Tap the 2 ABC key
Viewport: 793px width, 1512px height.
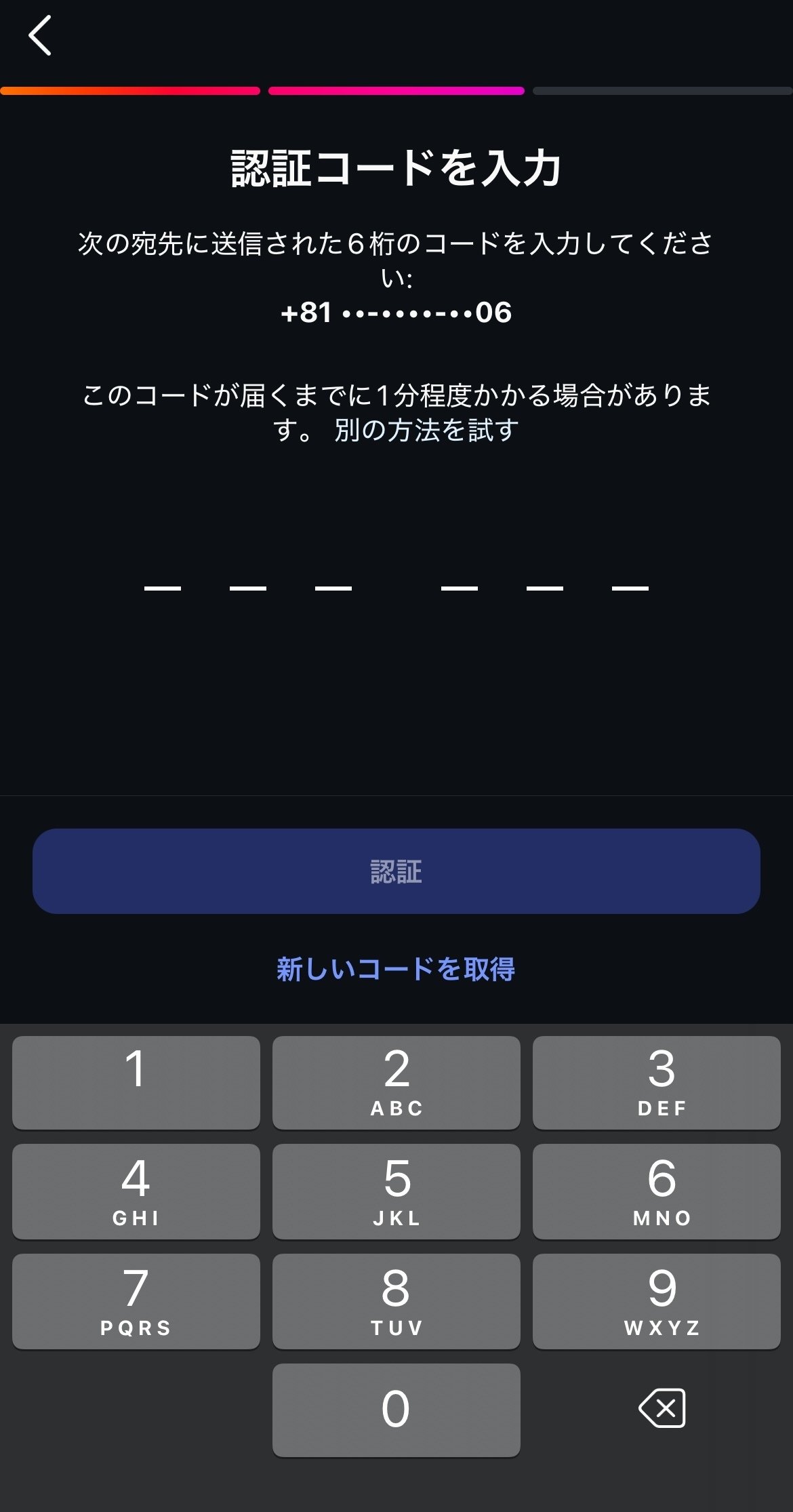coord(396,1081)
